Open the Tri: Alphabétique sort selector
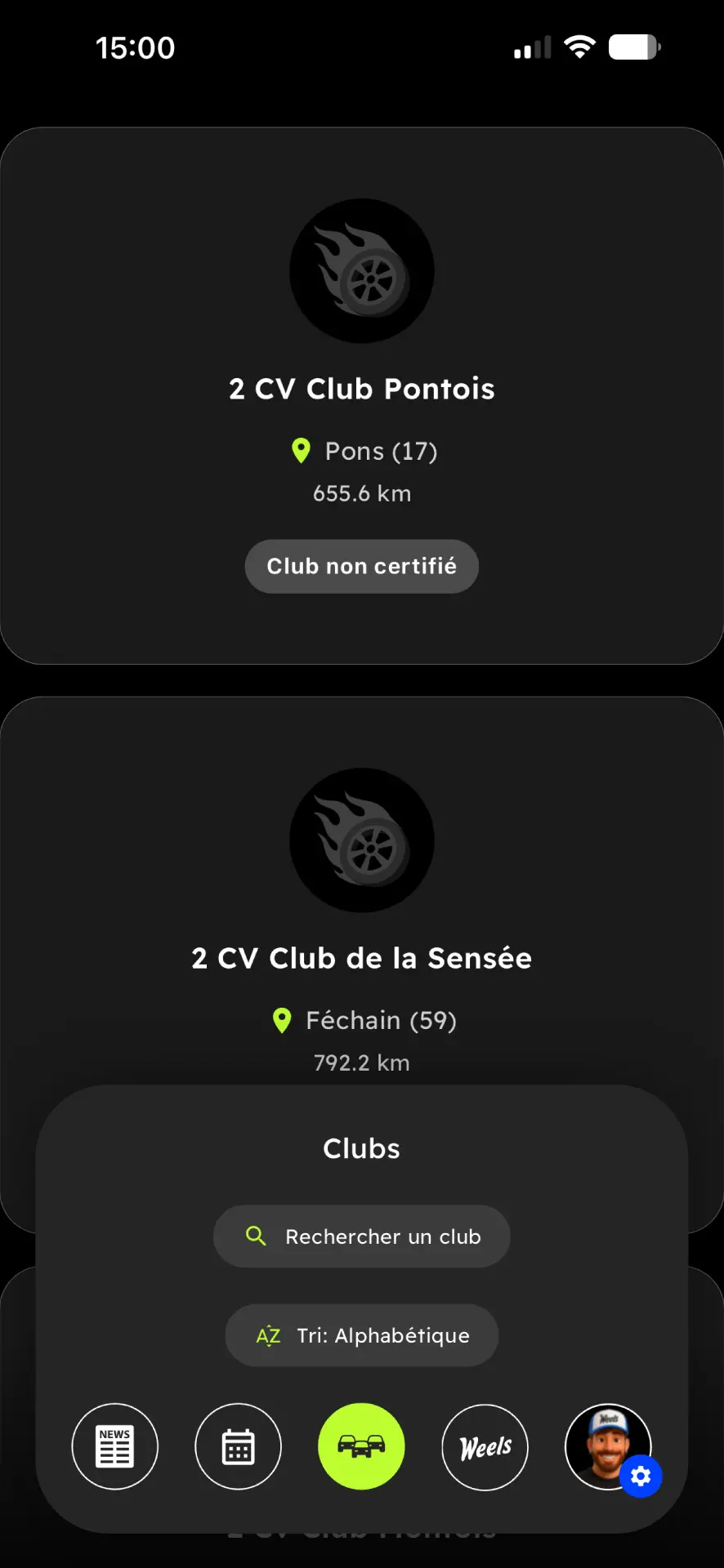 point(361,1335)
